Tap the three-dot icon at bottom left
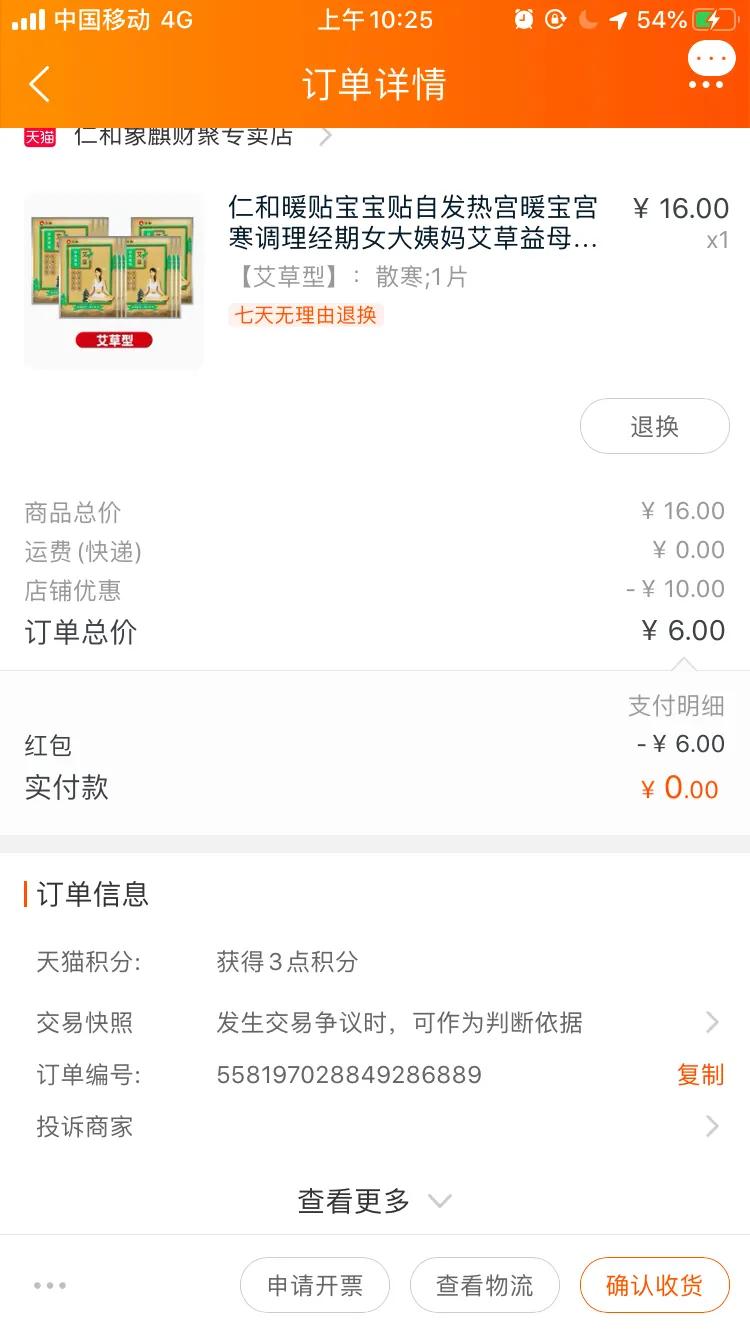750x1334 pixels. [x=50, y=1285]
